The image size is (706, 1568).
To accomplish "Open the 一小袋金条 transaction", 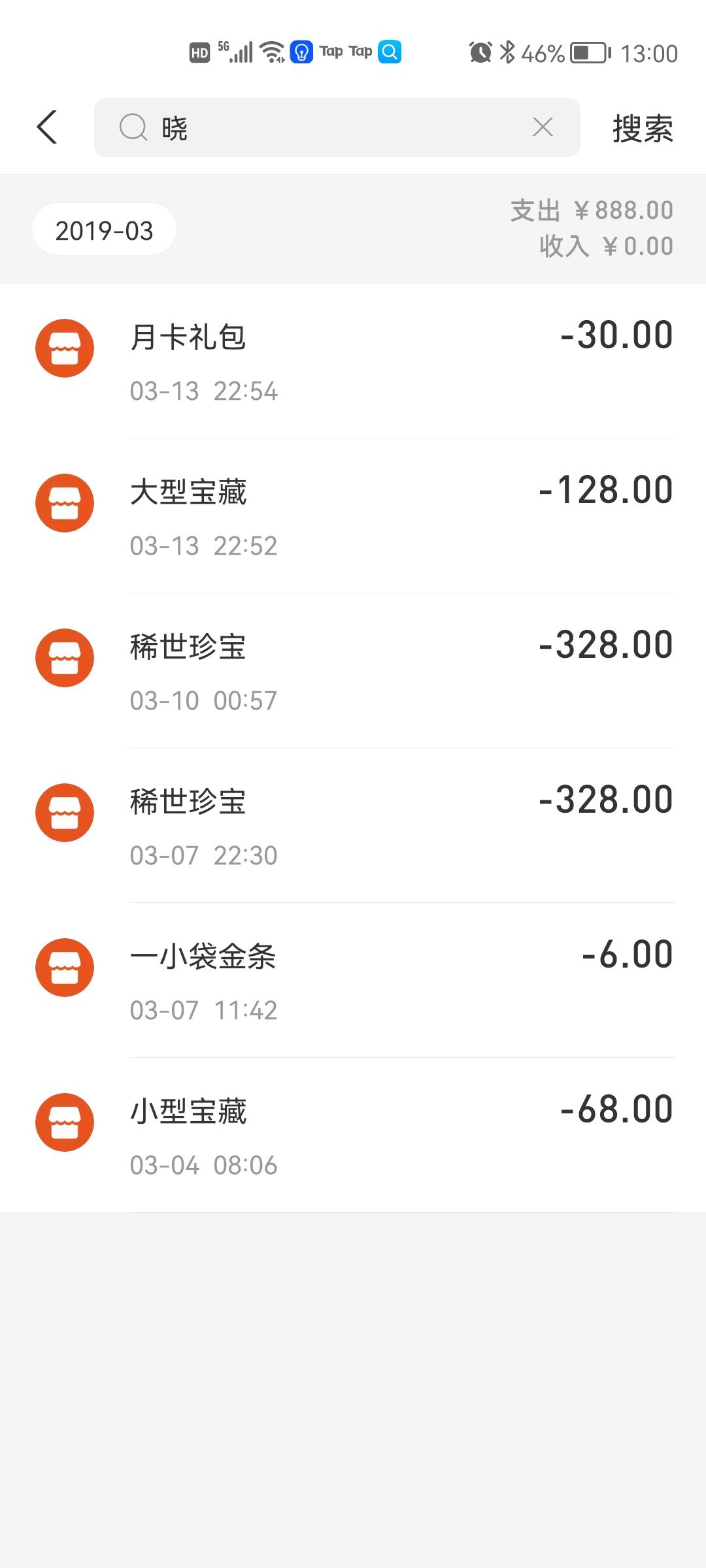I will click(x=353, y=981).
